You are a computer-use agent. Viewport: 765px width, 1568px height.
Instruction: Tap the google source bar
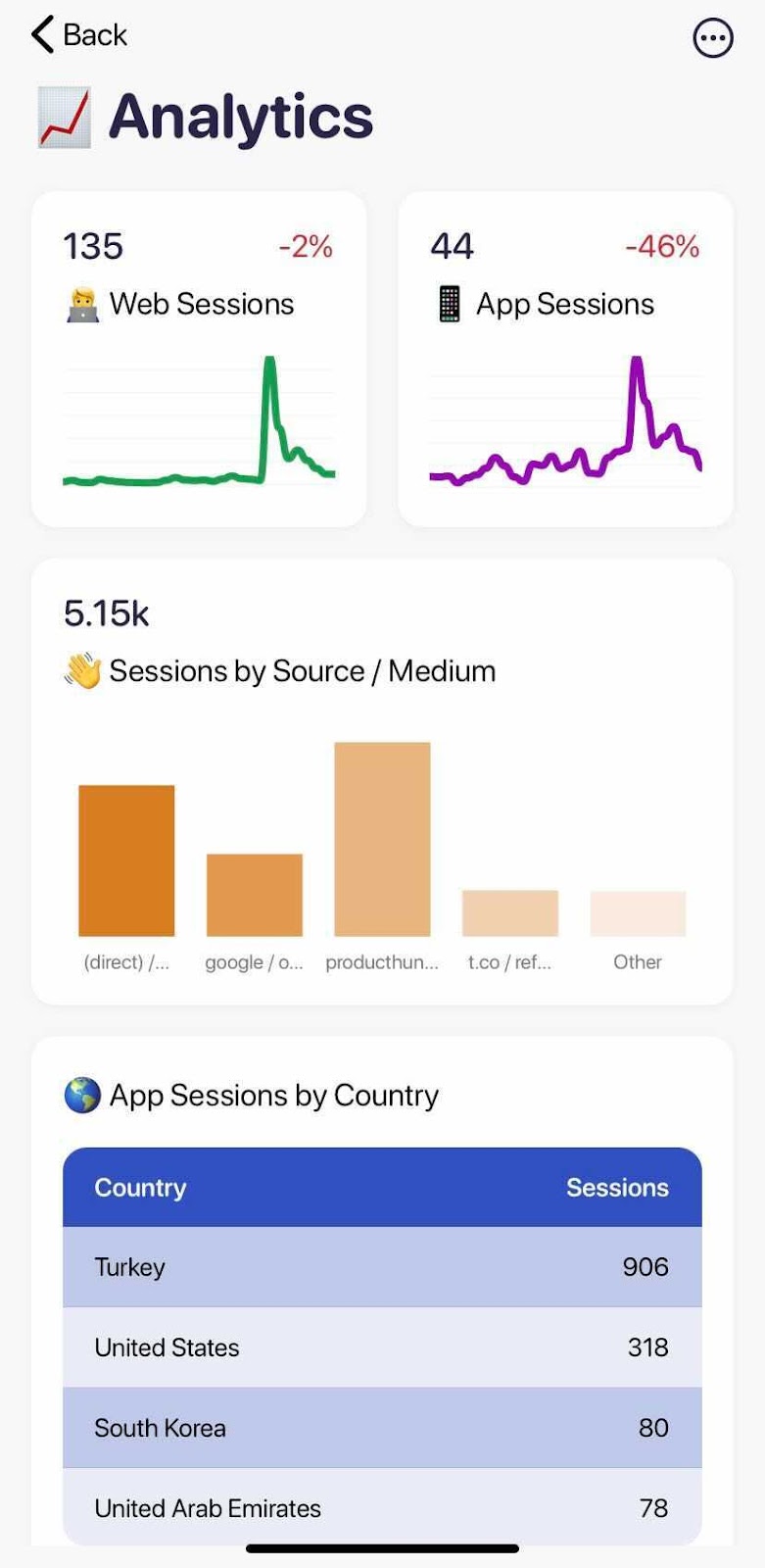(x=254, y=894)
